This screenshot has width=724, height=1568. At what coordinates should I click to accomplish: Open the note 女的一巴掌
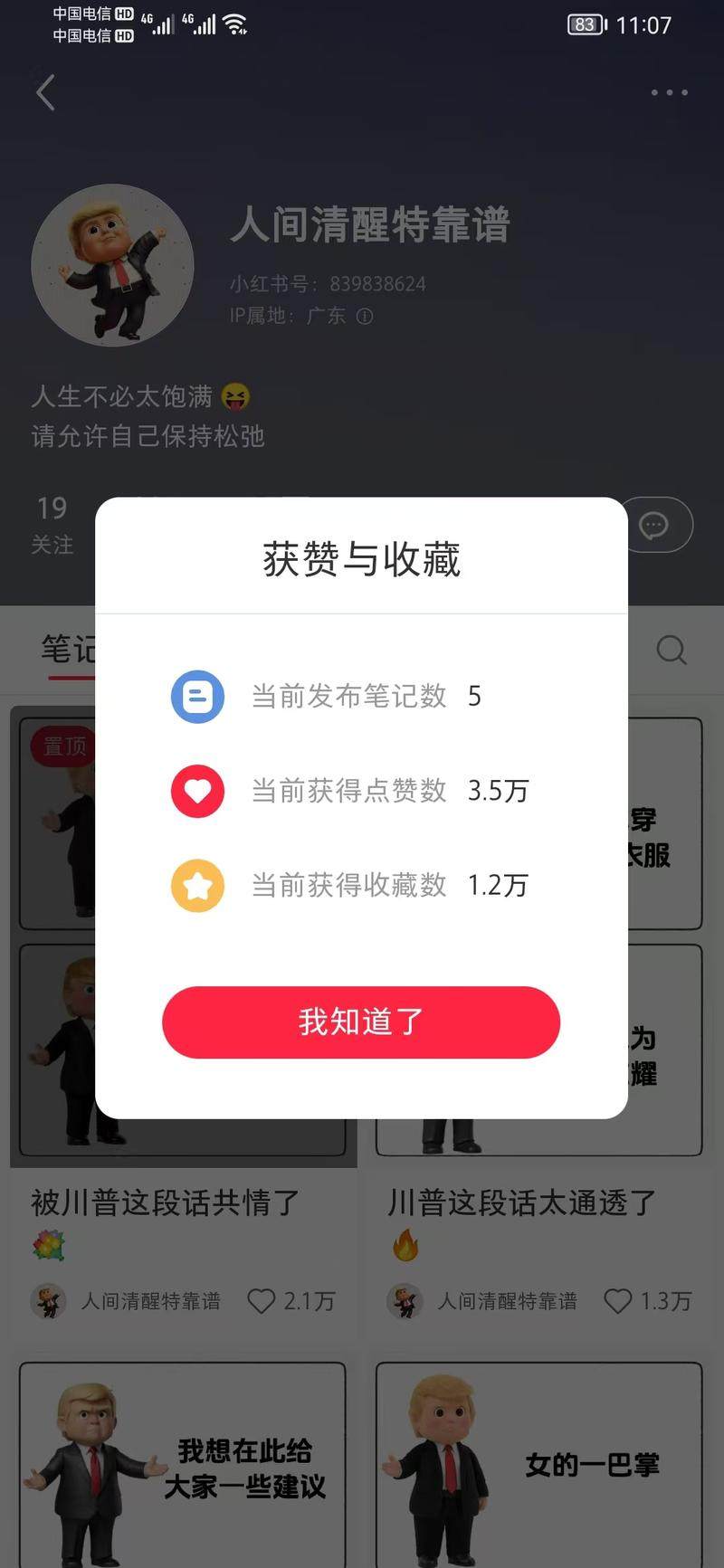pyautogui.click(x=539, y=1461)
